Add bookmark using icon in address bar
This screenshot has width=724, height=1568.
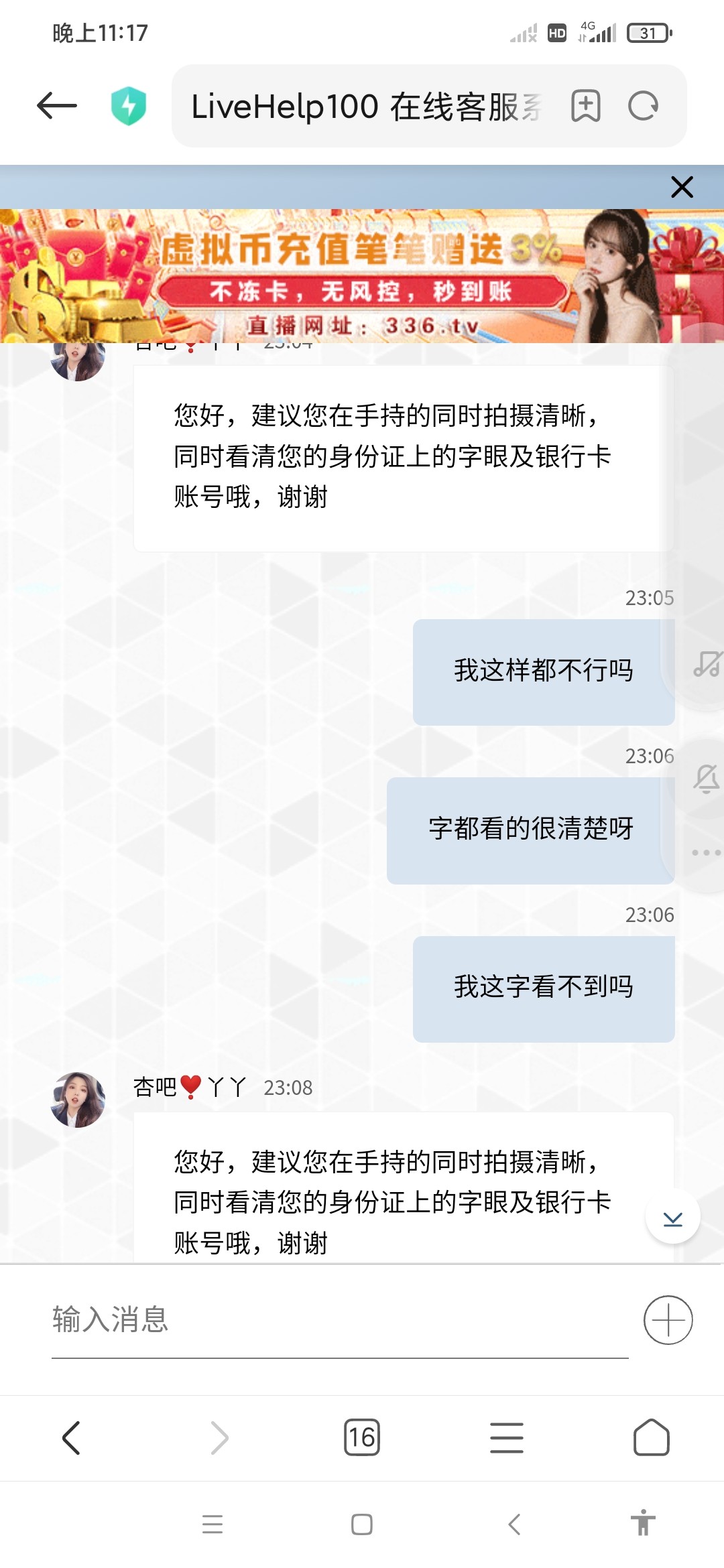(x=585, y=106)
